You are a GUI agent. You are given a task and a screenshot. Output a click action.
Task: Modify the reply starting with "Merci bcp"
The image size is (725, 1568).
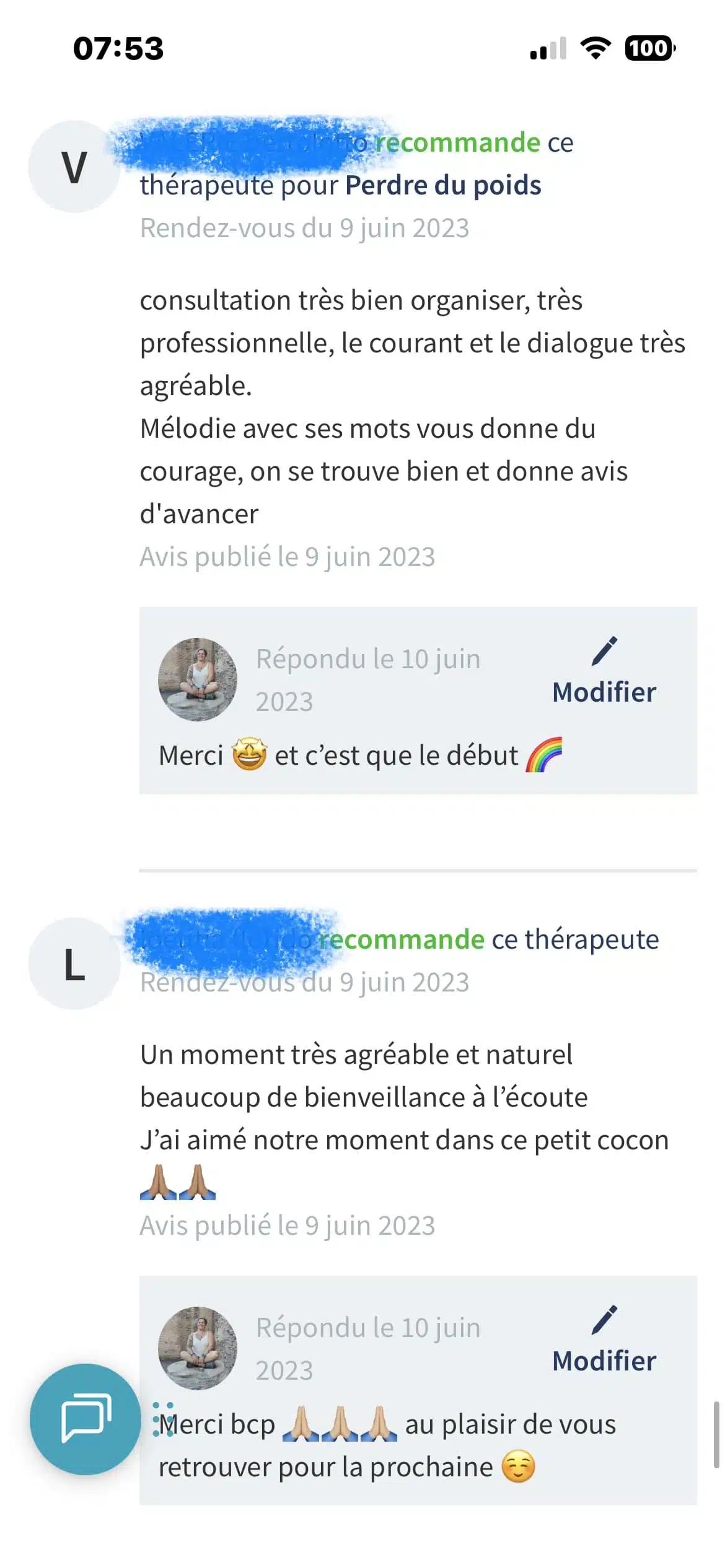(604, 1342)
